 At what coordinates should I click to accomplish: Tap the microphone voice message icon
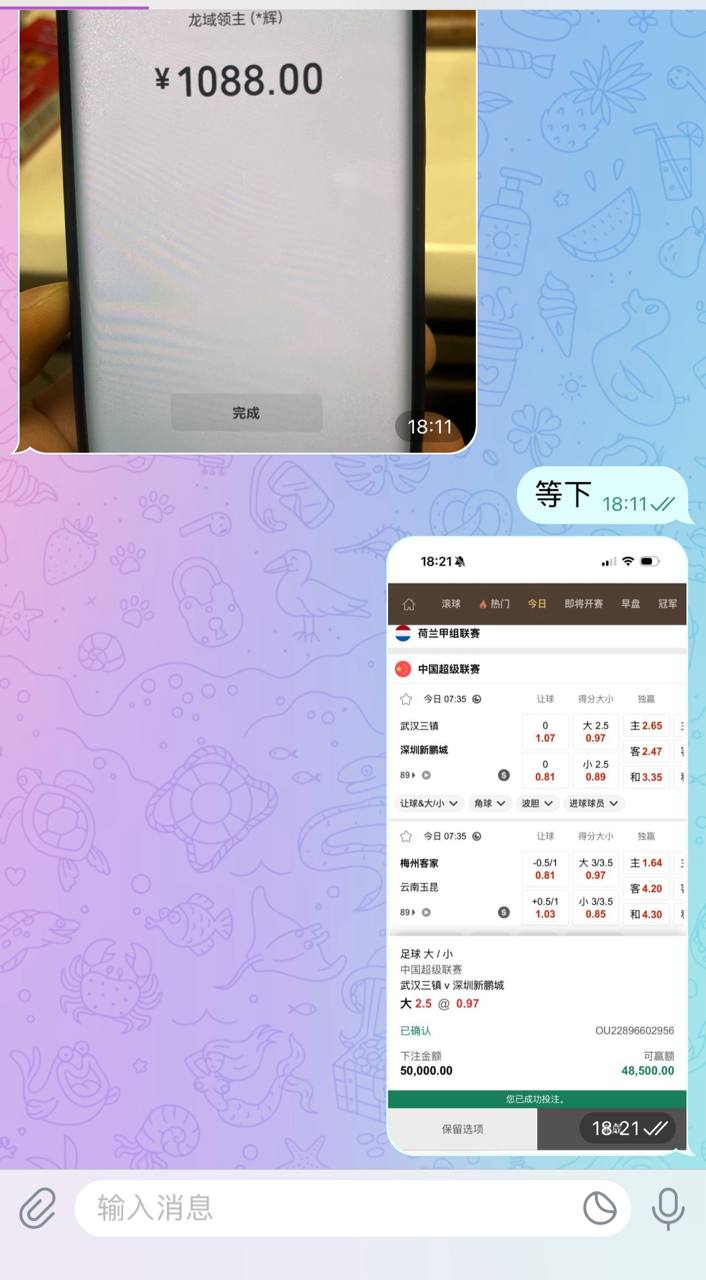[x=668, y=1208]
